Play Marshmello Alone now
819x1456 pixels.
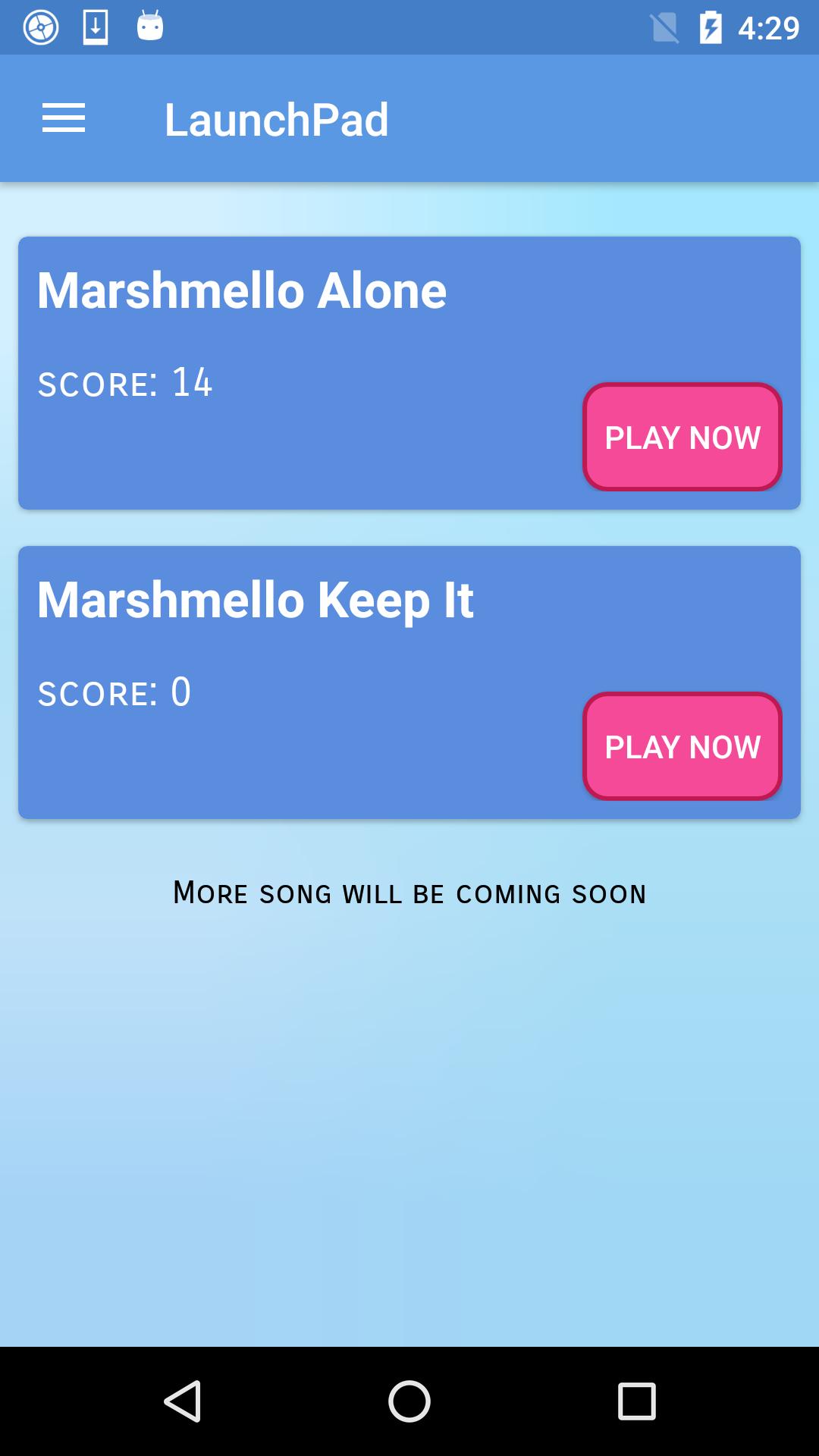[x=682, y=437]
